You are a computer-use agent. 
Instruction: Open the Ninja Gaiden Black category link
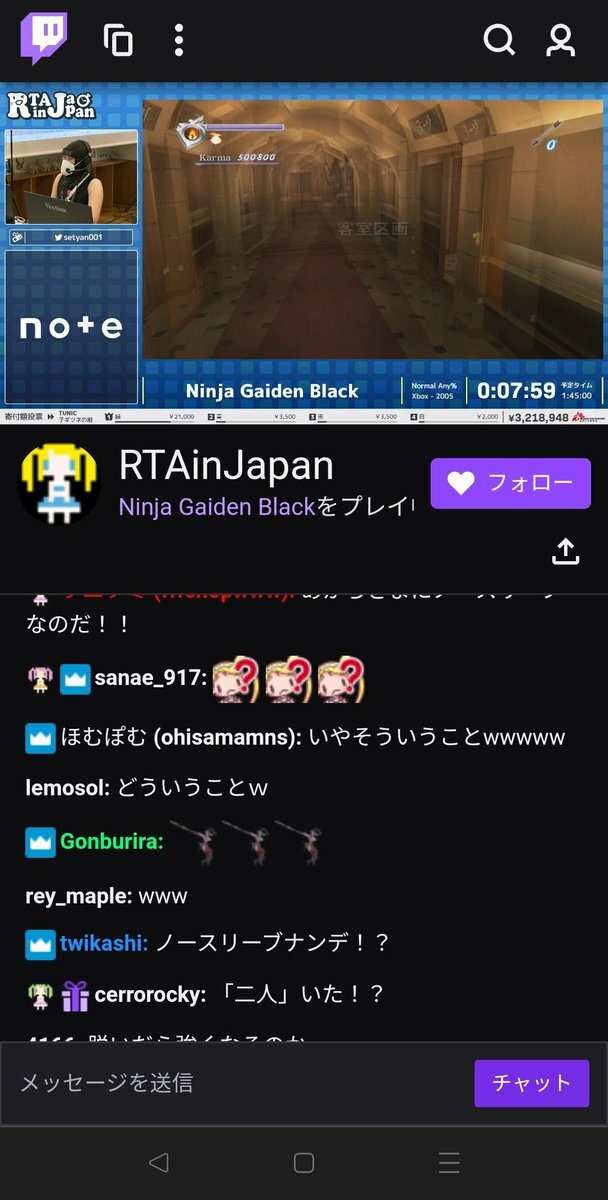[217, 507]
